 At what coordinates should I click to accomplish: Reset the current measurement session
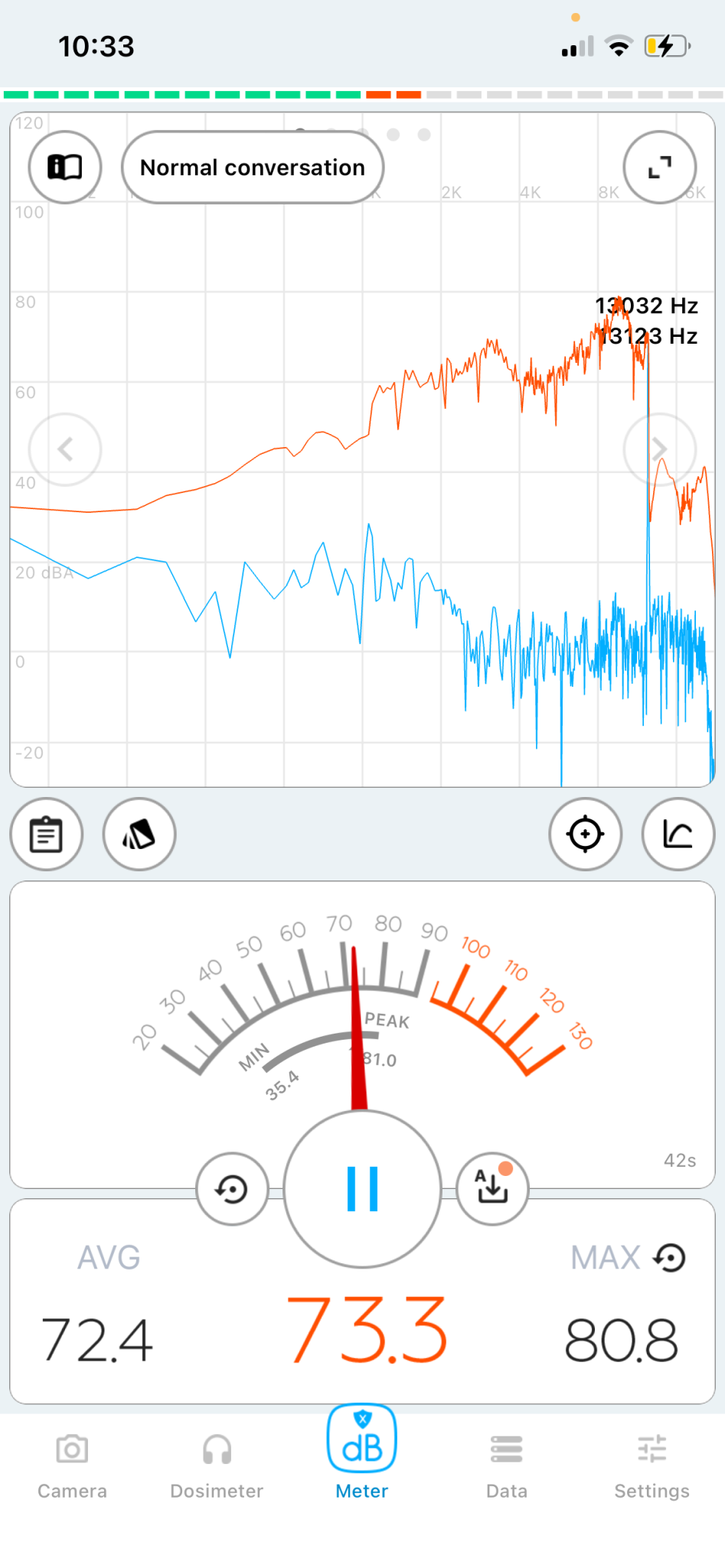tap(232, 1189)
